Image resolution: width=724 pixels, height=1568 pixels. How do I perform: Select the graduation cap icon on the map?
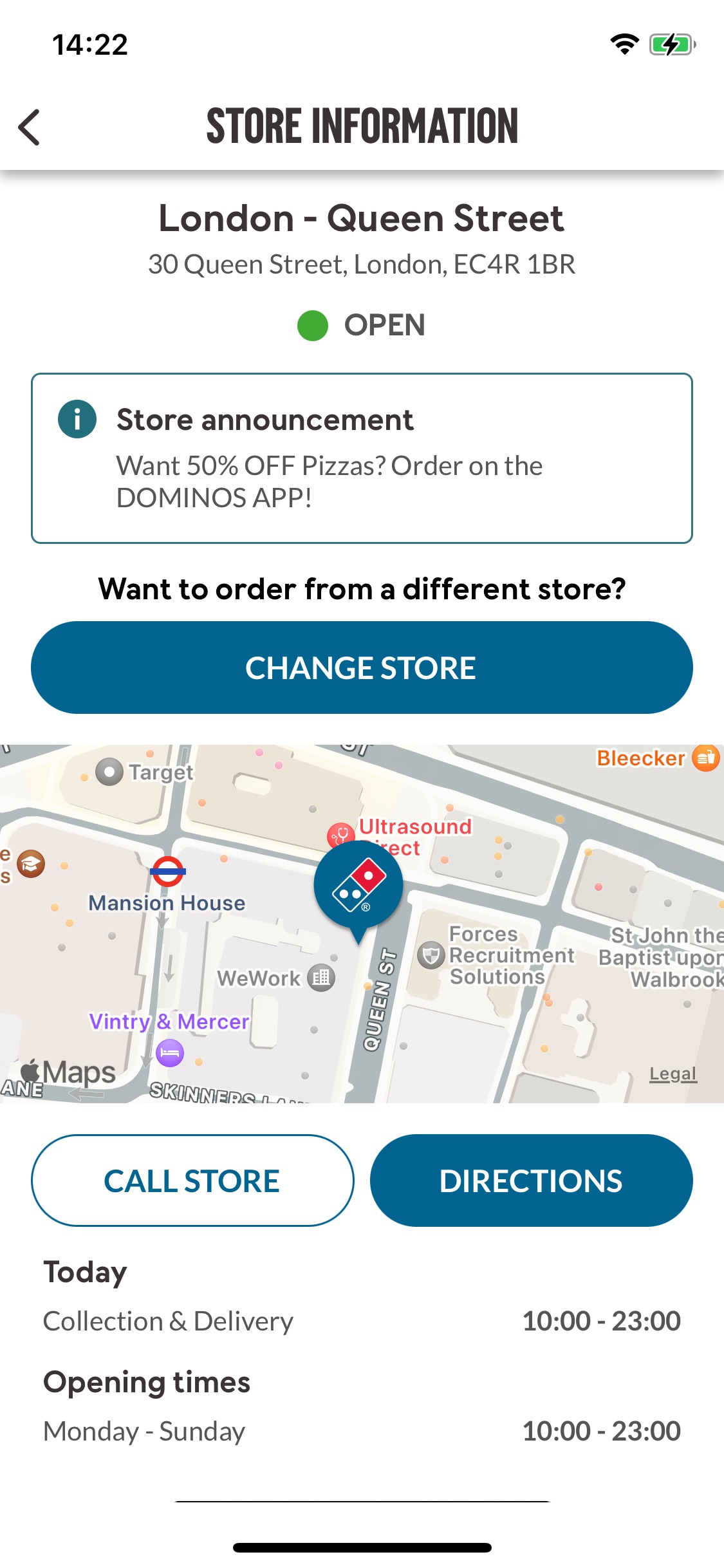[x=30, y=864]
